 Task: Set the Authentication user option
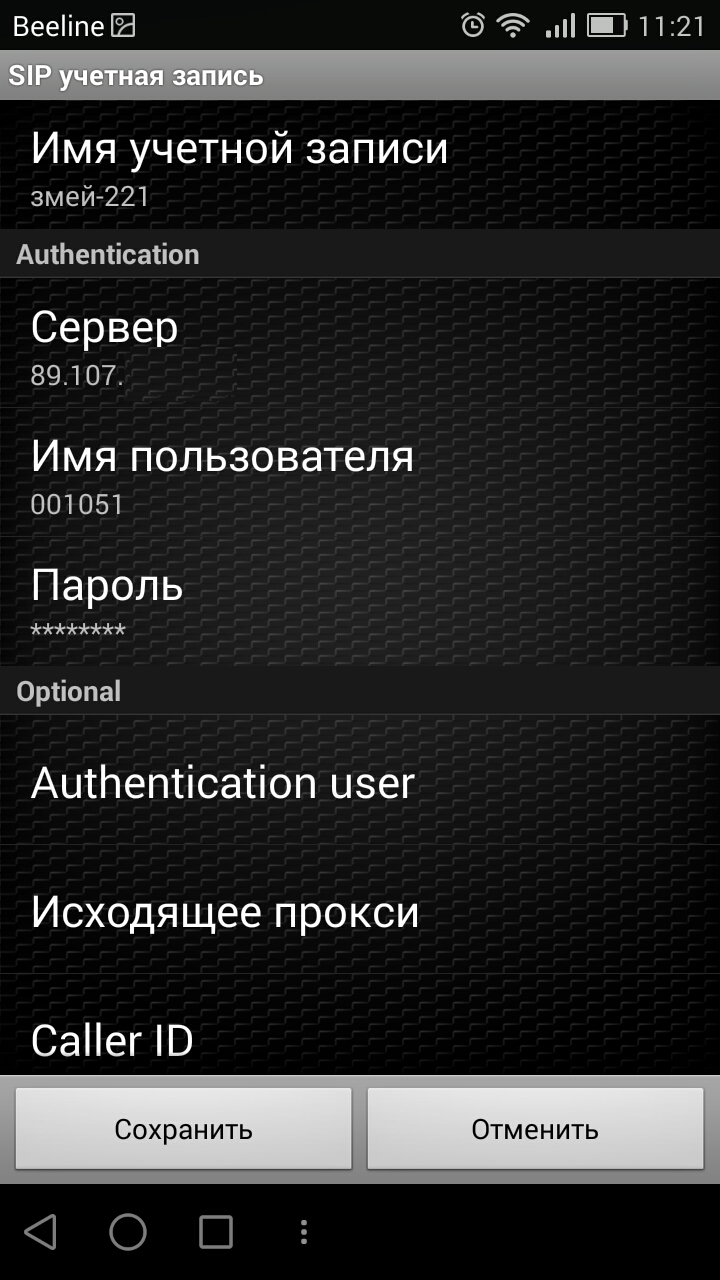click(x=360, y=781)
